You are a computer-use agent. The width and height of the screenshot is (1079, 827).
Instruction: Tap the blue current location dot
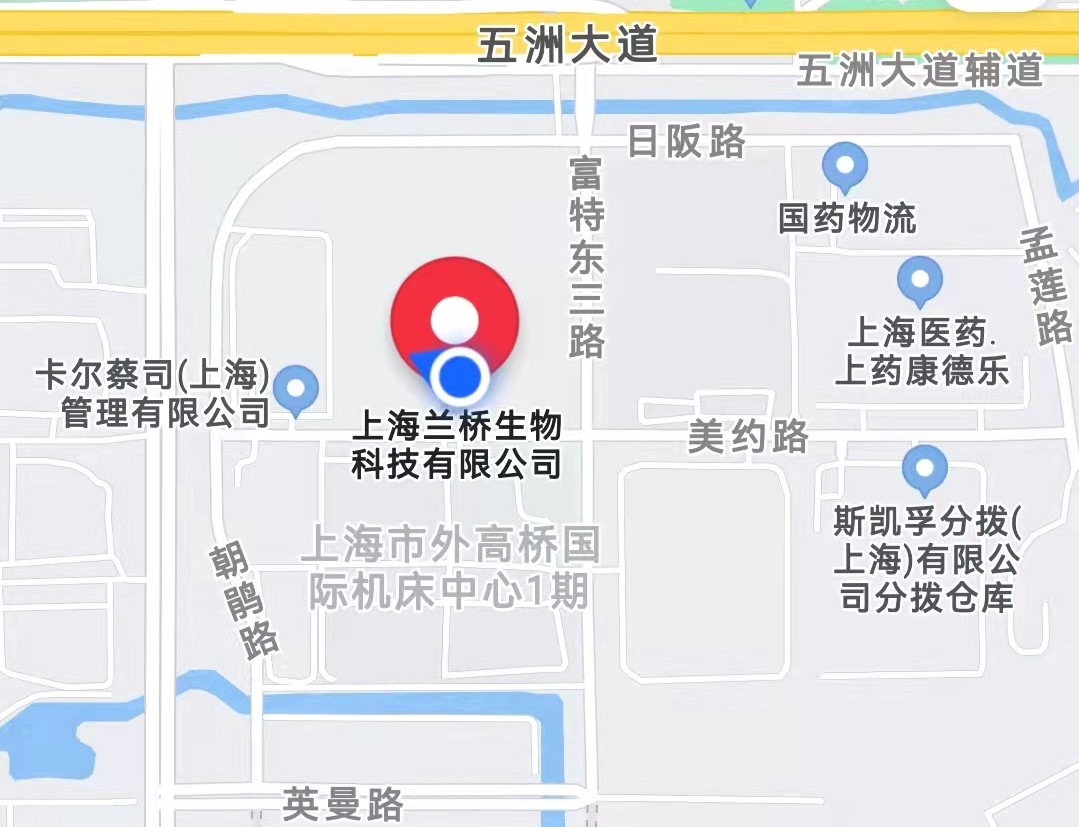coord(459,376)
